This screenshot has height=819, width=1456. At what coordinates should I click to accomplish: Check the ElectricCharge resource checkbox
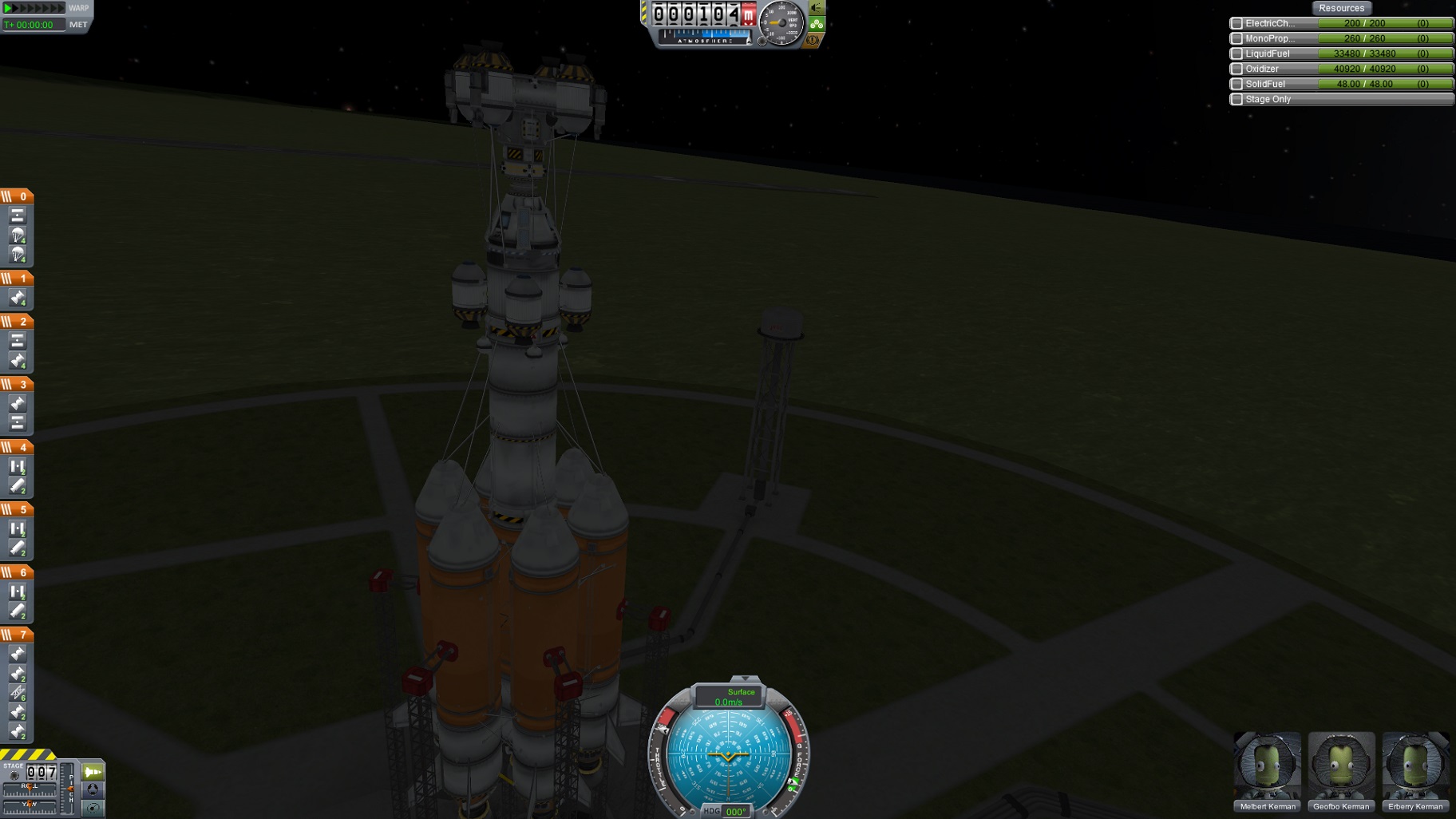point(1236,23)
